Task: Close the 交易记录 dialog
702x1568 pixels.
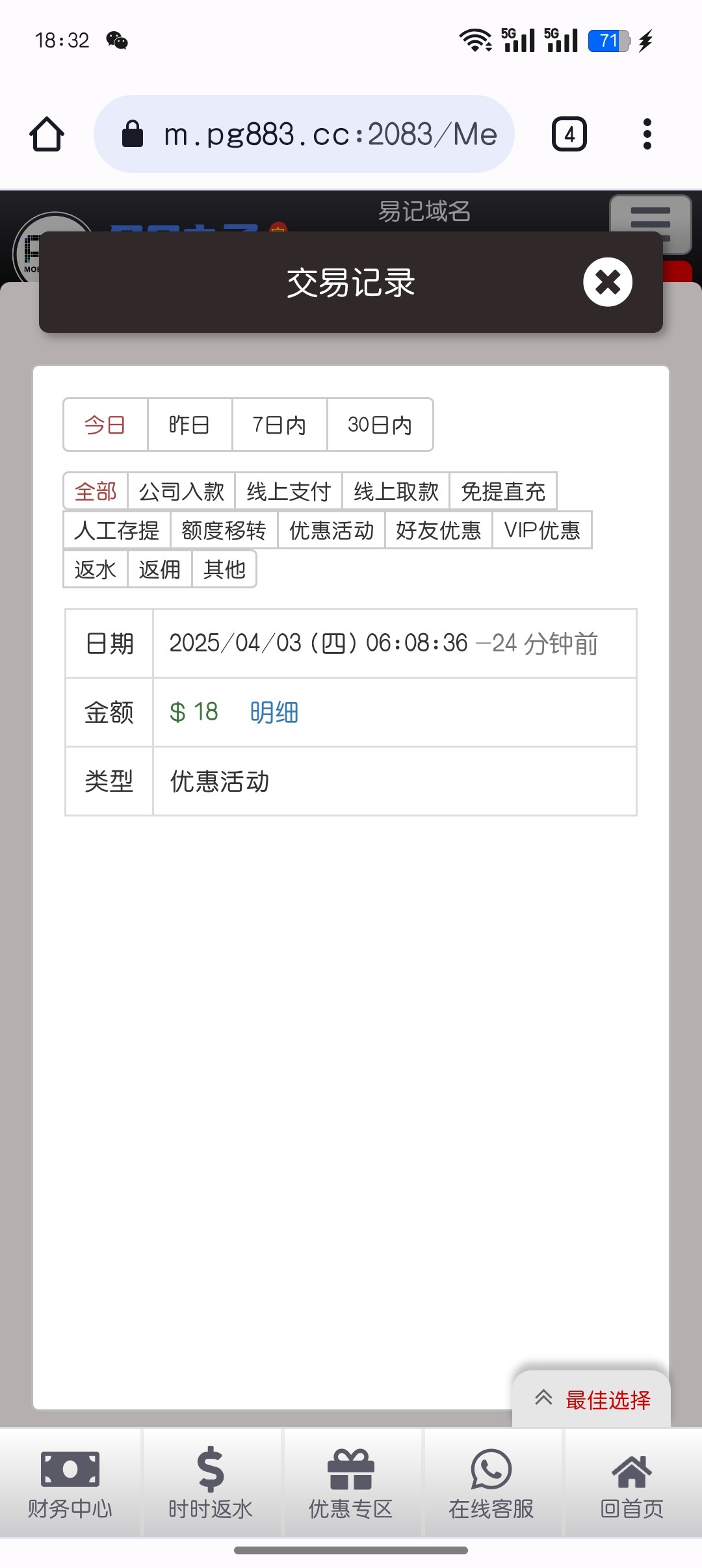Action: point(608,282)
